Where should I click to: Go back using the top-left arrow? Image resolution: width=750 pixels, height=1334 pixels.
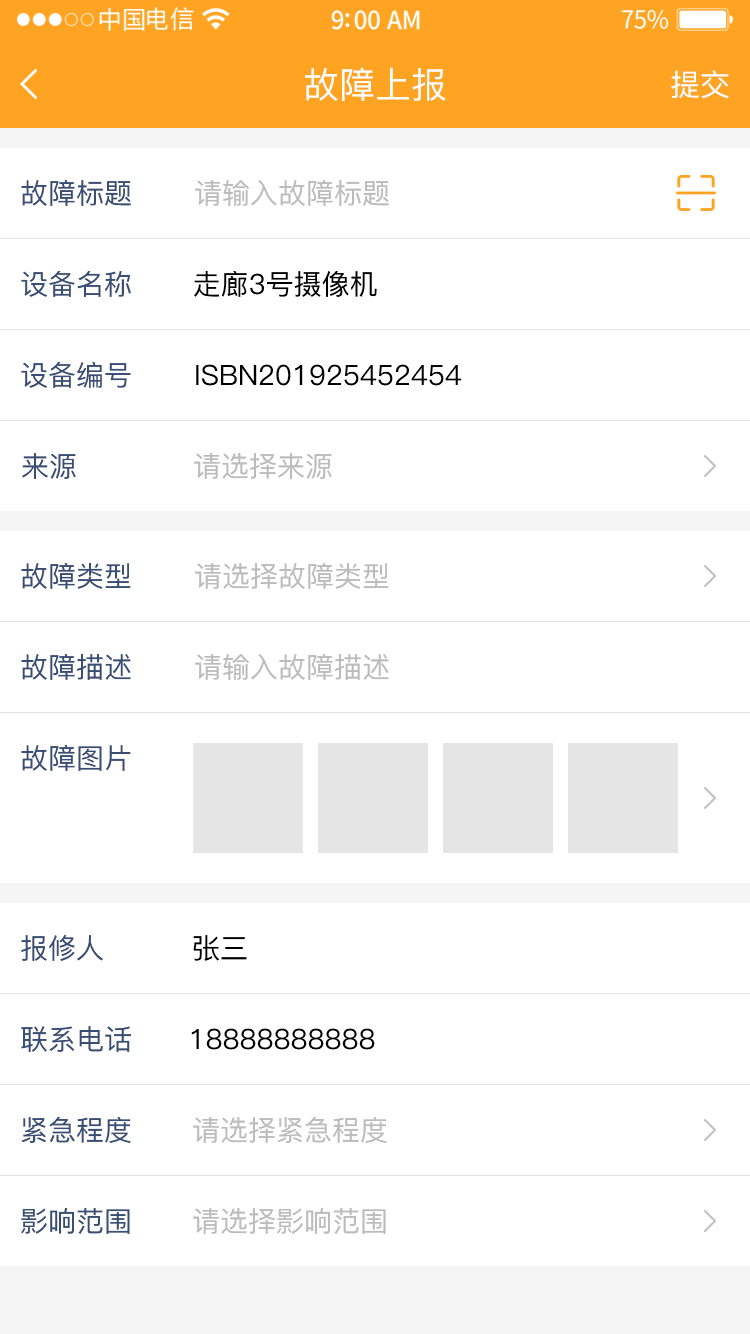[x=29, y=84]
